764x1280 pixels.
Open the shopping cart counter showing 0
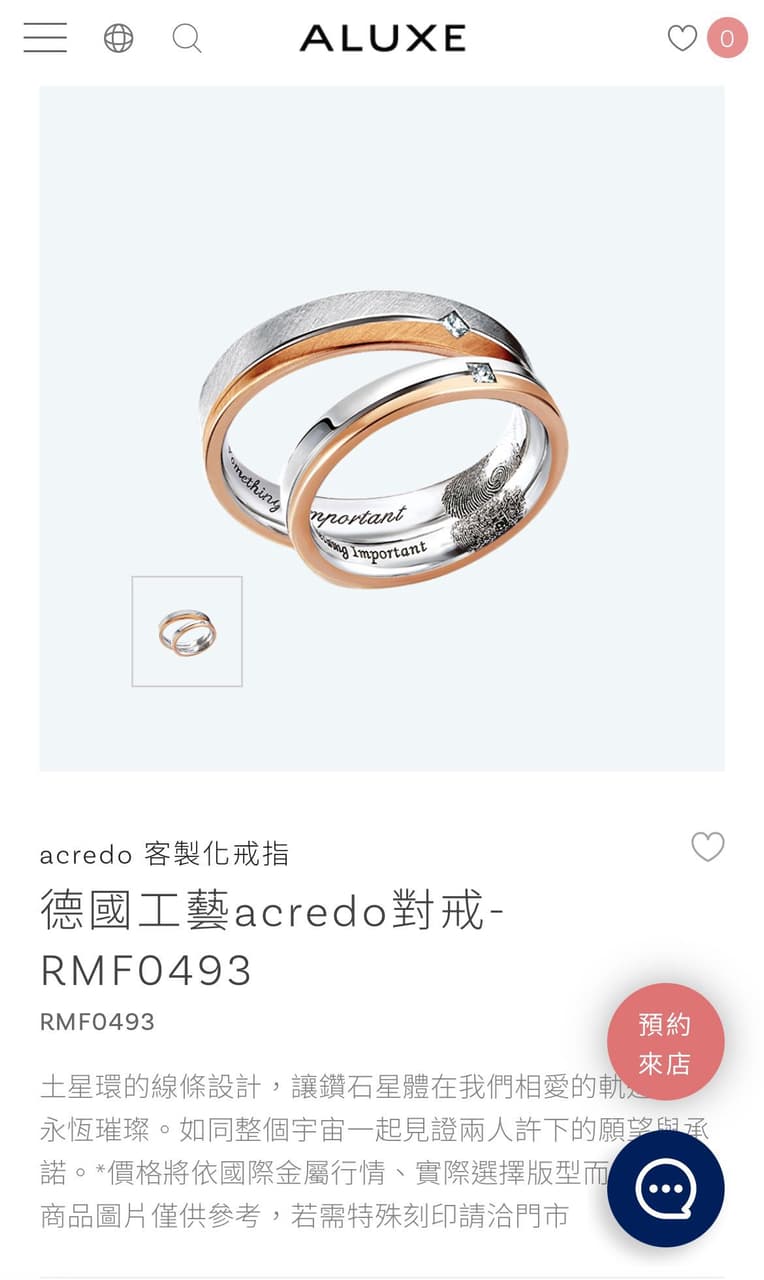(727, 38)
